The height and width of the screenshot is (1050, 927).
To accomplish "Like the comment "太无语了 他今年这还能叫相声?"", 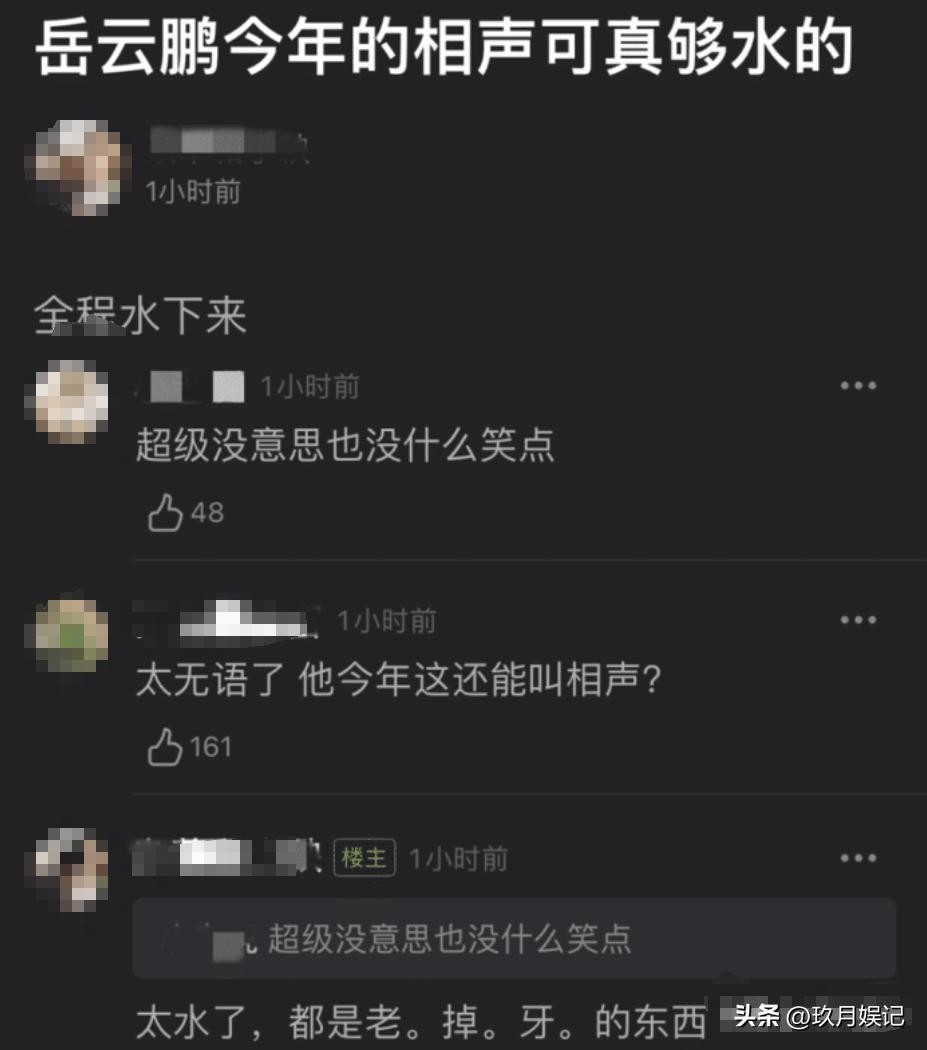I will [166, 747].
